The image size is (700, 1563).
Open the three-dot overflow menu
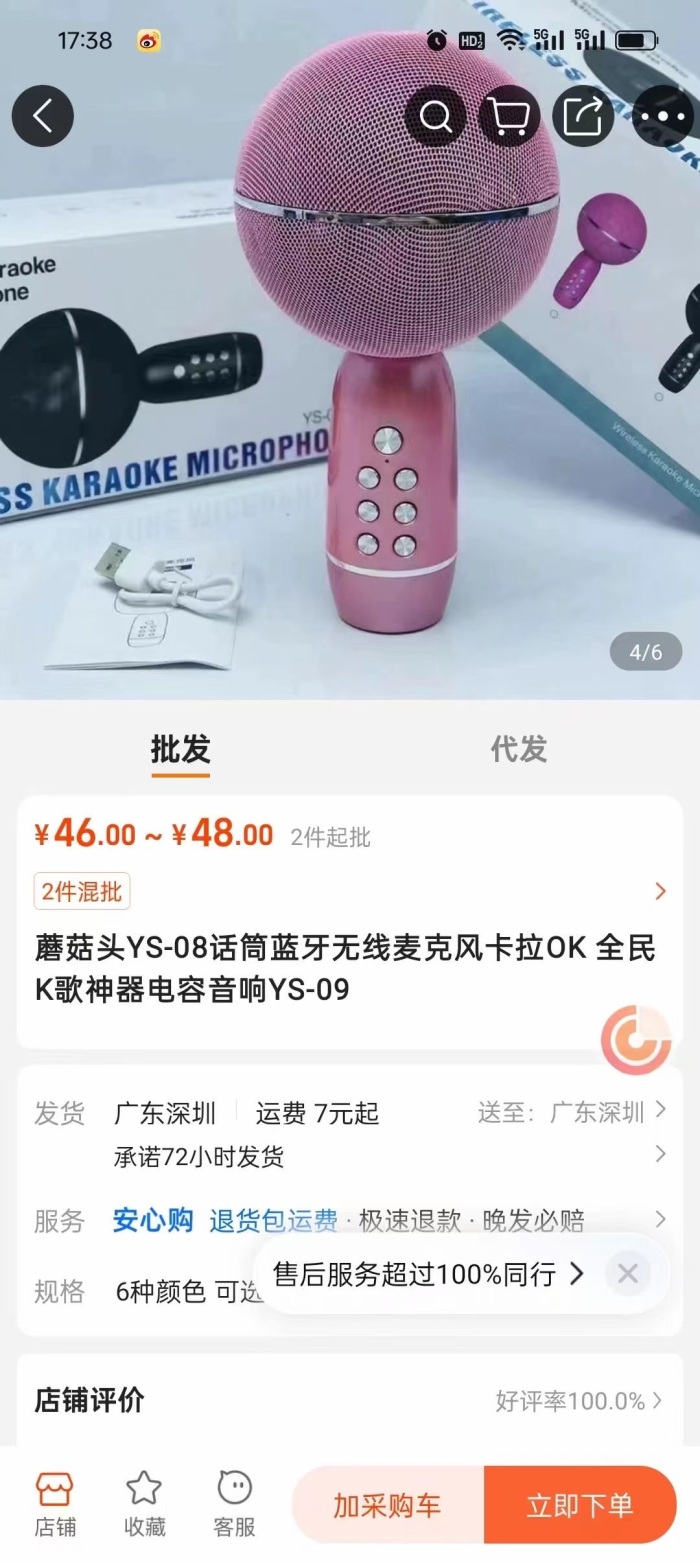coord(664,116)
